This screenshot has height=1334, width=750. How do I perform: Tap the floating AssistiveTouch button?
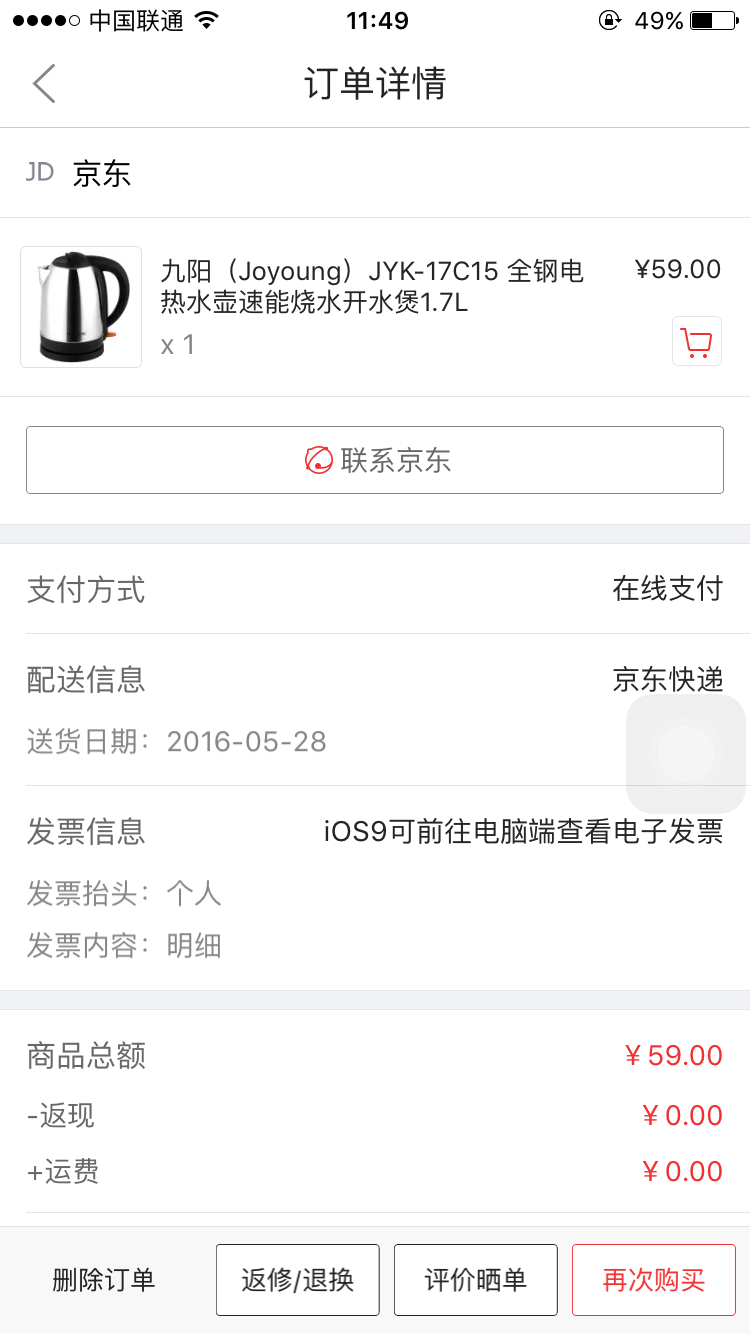click(x=686, y=753)
